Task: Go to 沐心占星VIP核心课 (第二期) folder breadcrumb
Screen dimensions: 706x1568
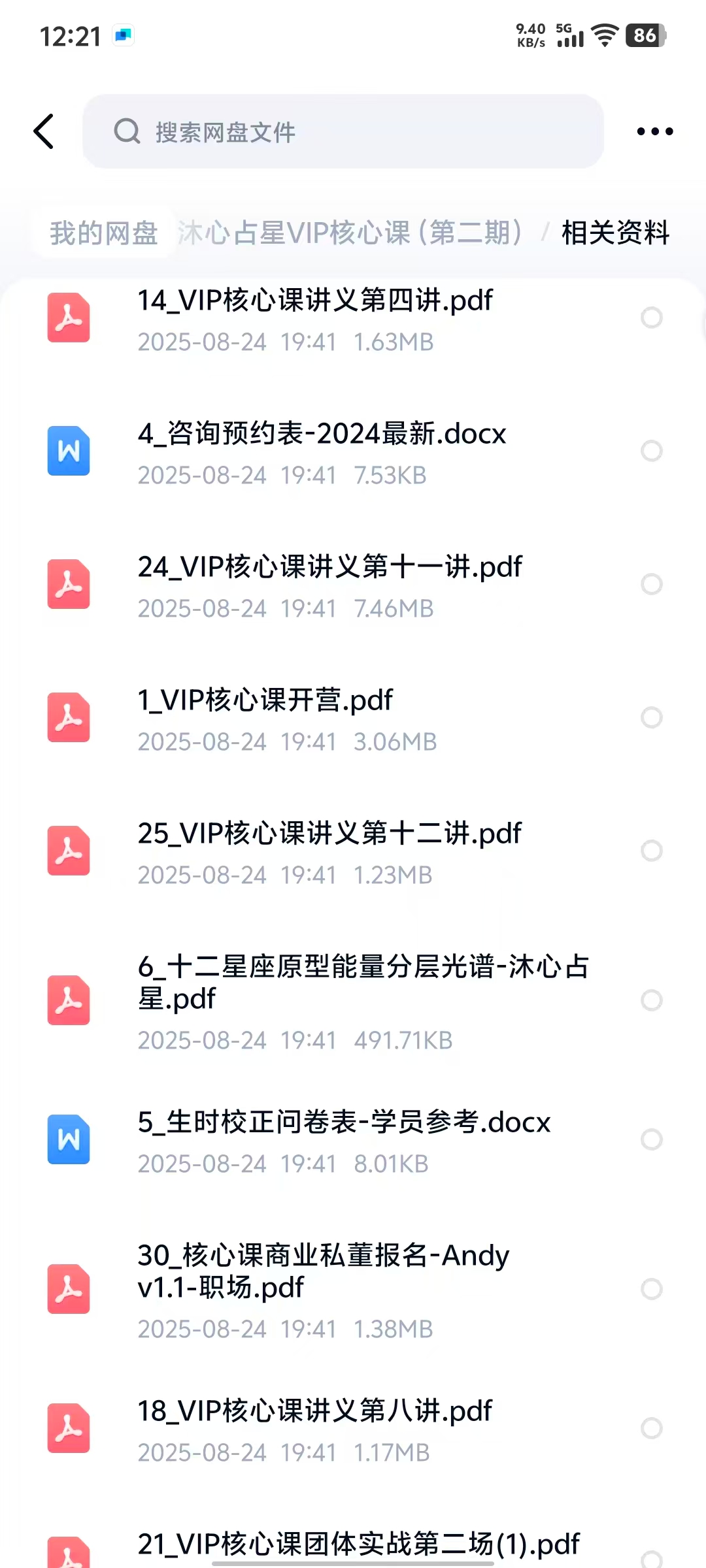Action: tap(350, 233)
